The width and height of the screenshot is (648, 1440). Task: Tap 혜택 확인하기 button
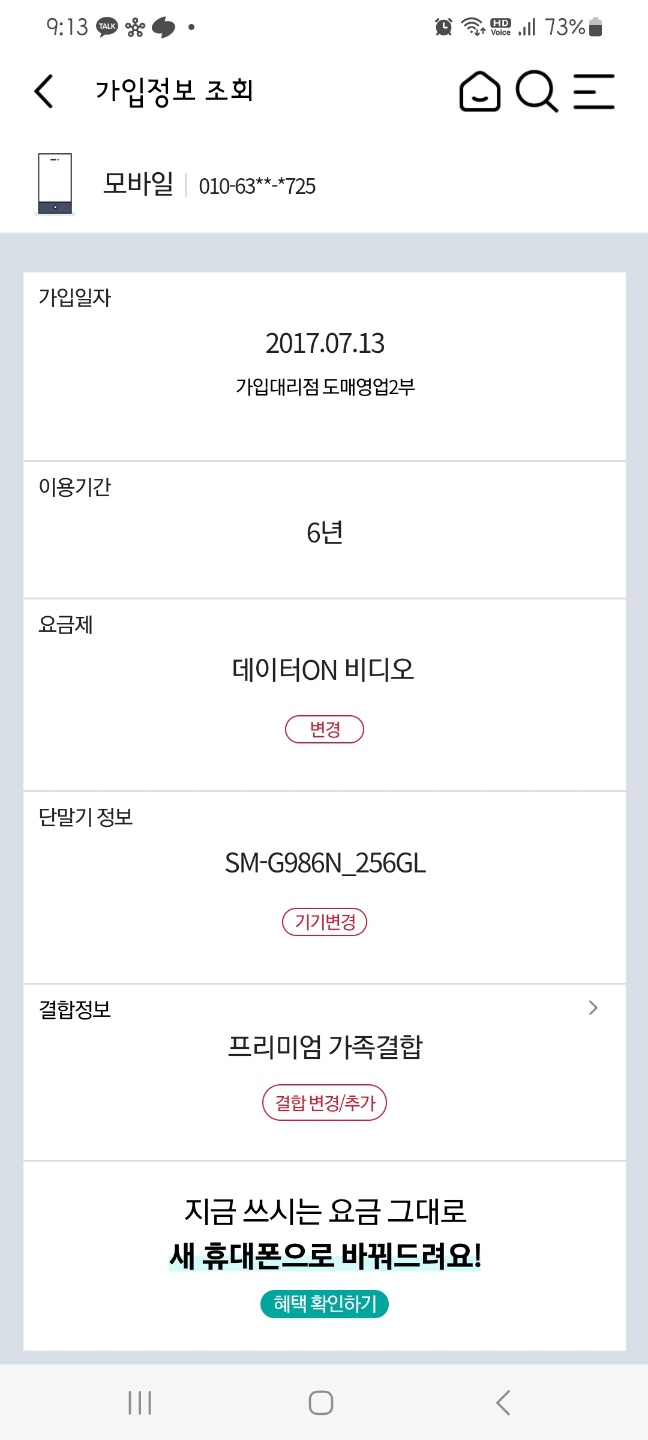coord(324,1304)
